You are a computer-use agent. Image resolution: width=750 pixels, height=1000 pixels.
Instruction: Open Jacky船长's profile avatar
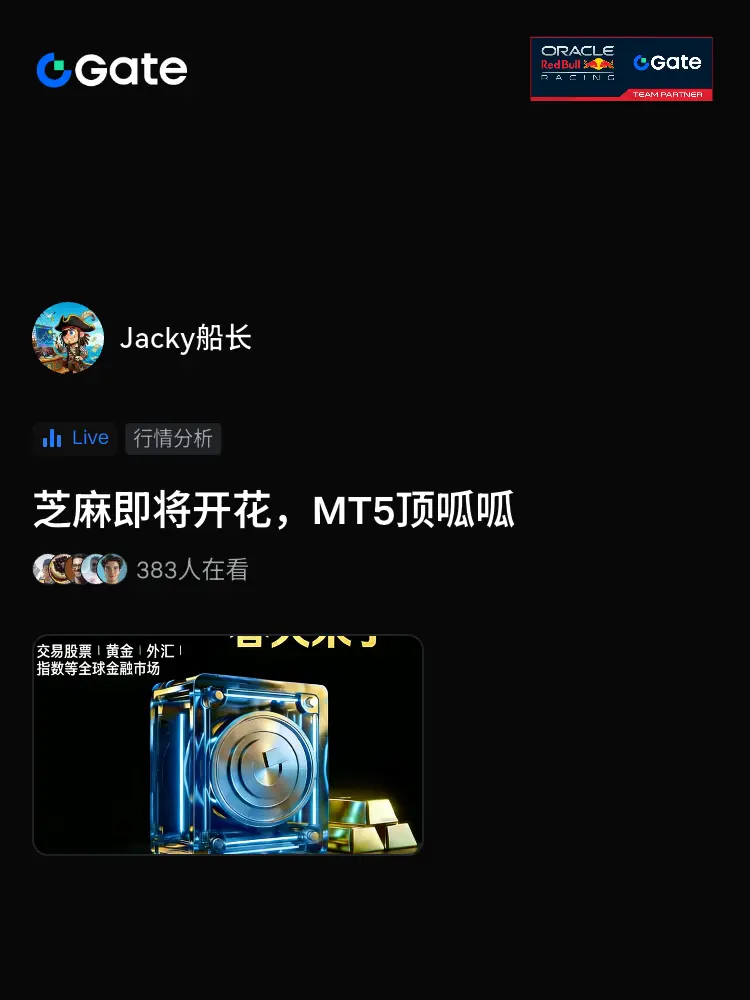click(67, 338)
